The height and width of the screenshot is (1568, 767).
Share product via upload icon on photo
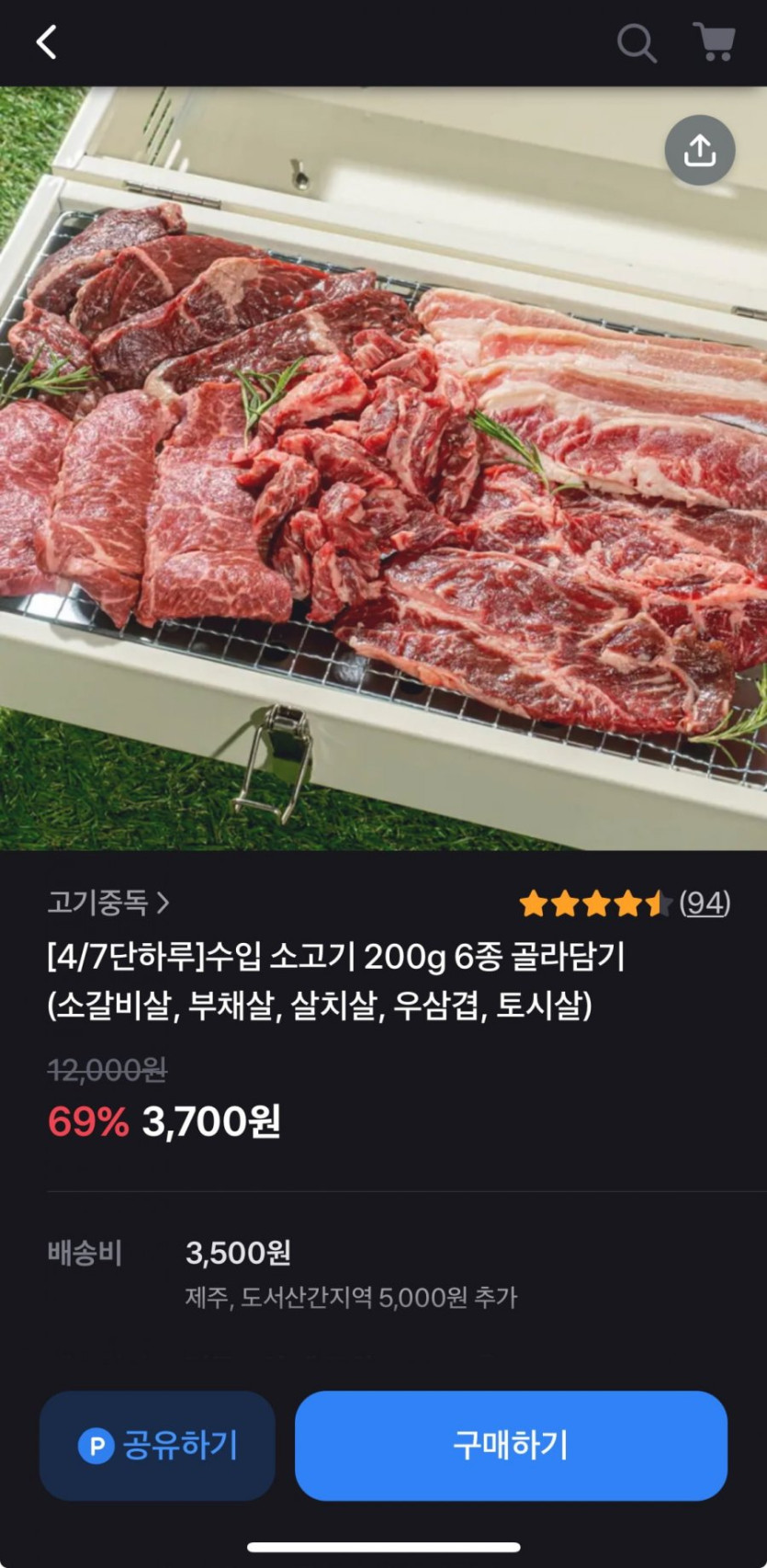click(x=700, y=150)
